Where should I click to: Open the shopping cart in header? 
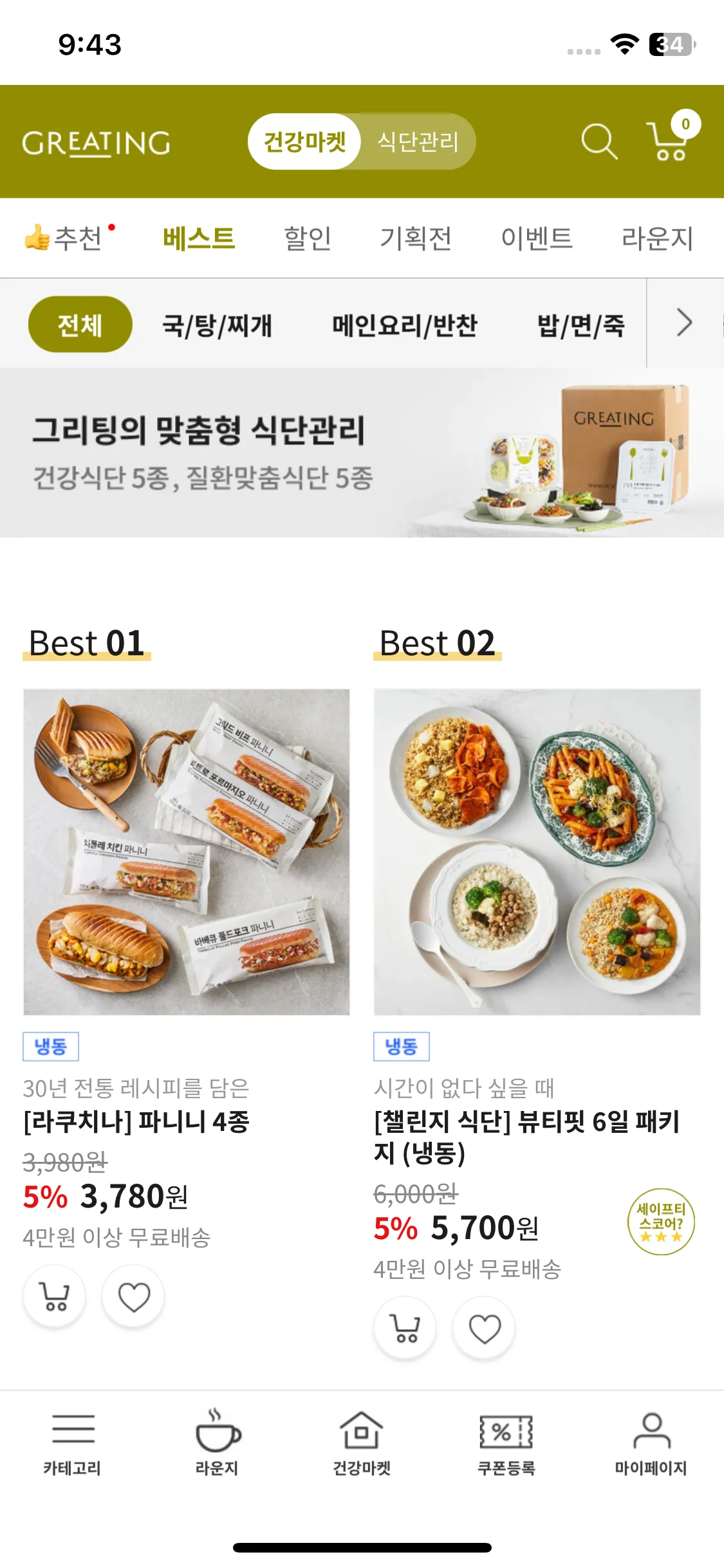(671, 140)
